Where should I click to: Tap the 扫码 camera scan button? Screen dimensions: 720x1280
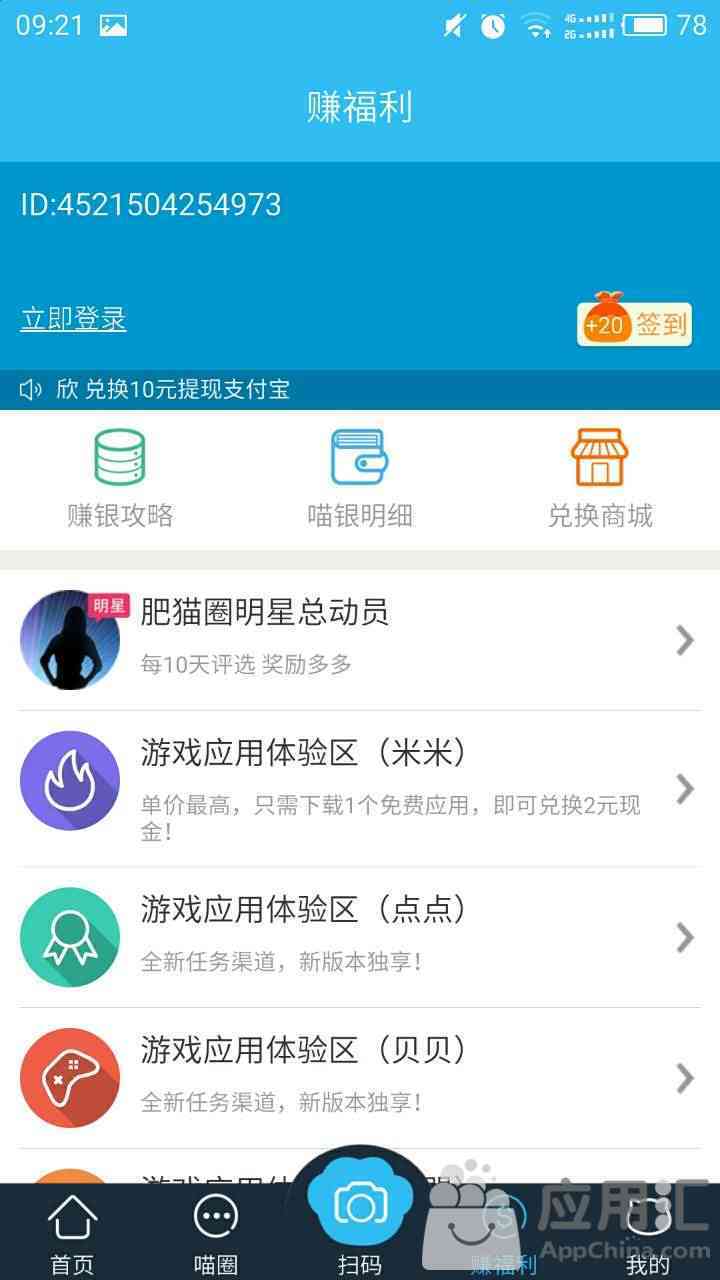[360, 1210]
